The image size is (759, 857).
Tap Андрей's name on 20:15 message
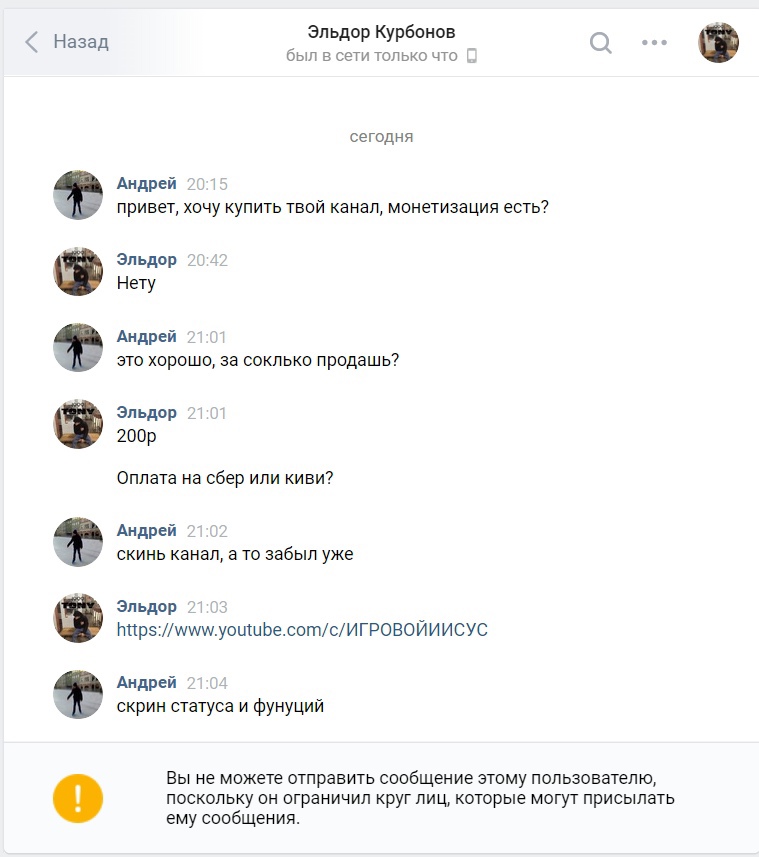(146, 184)
